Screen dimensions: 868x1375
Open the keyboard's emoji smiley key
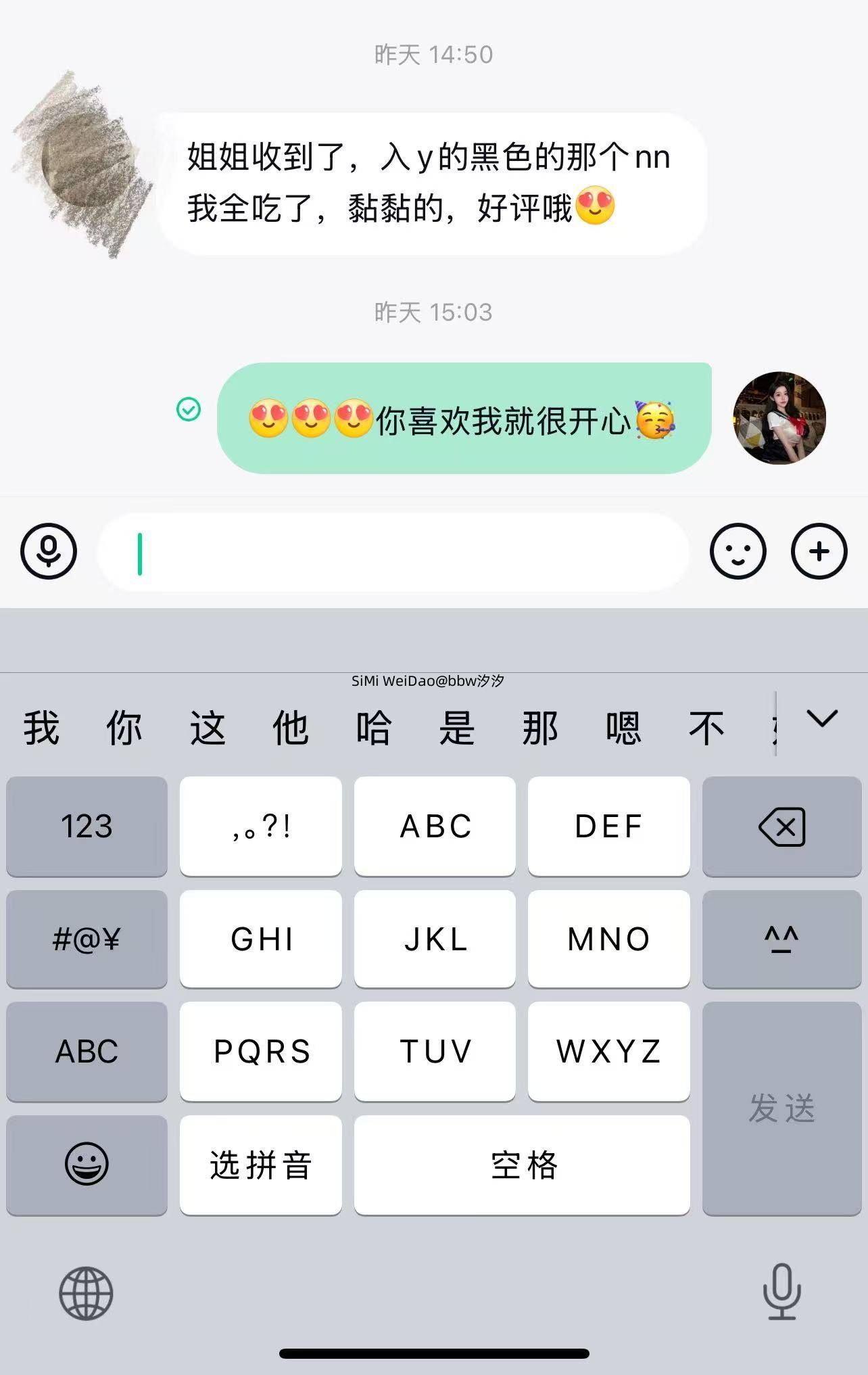click(87, 1164)
